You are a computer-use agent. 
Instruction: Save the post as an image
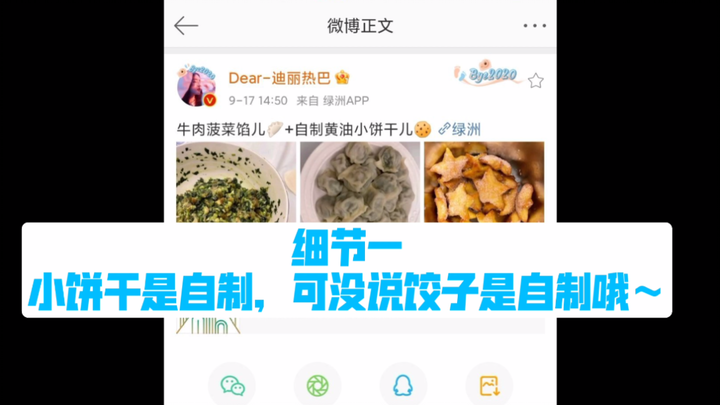click(x=489, y=385)
